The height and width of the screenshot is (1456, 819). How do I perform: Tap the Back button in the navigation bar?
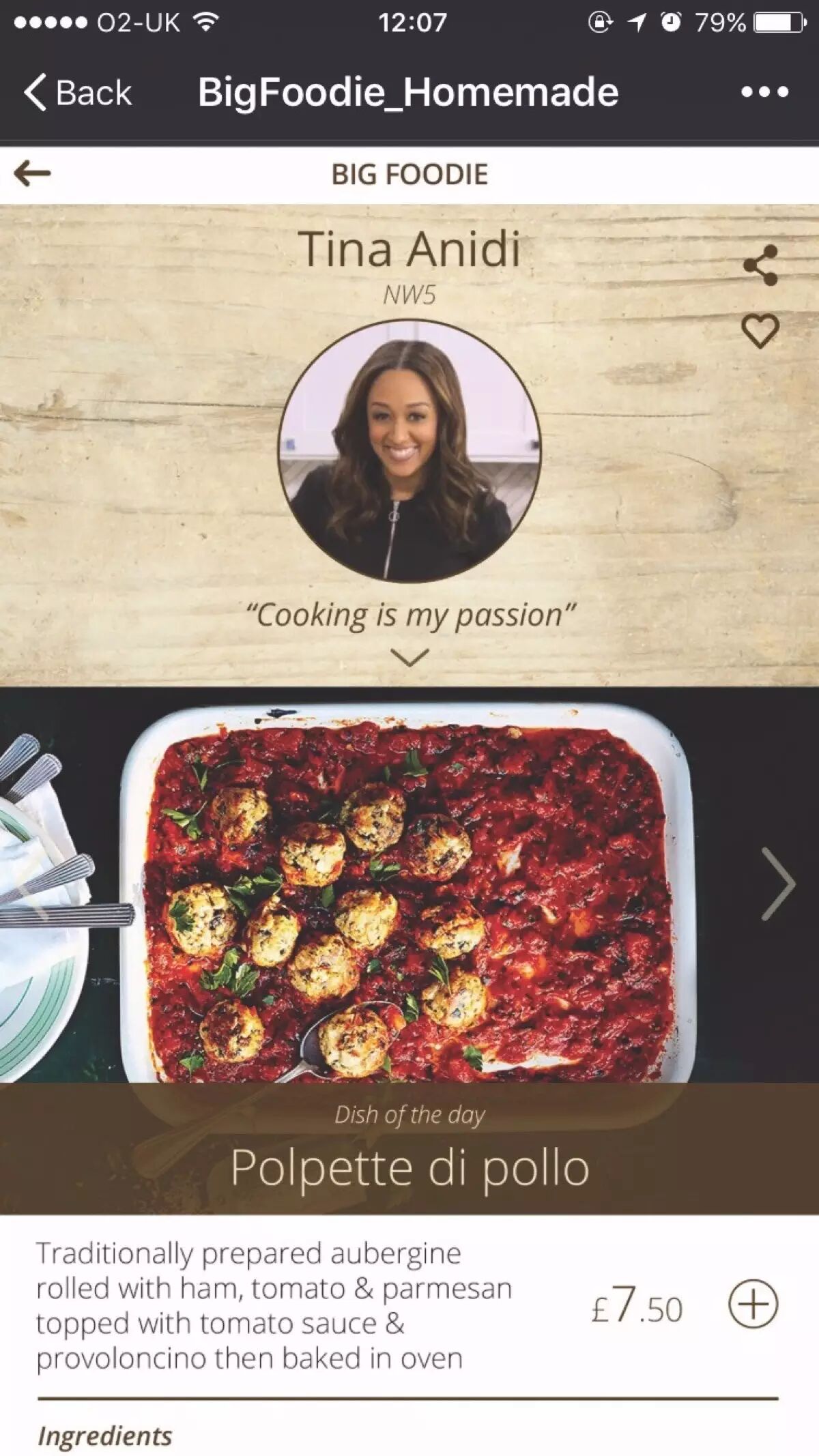pyautogui.click(x=78, y=92)
